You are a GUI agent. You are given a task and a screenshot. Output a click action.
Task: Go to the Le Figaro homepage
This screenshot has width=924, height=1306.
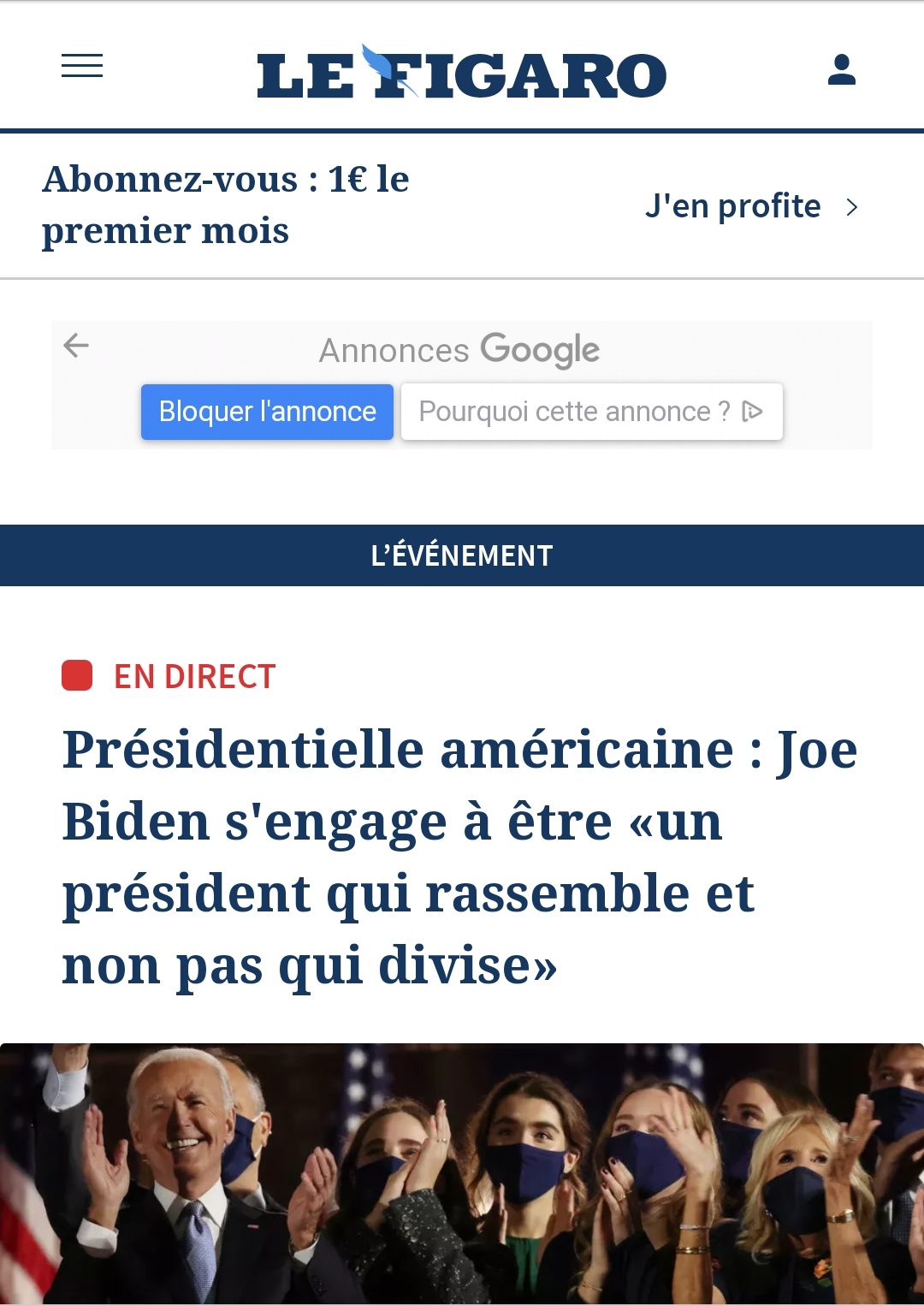(461, 74)
